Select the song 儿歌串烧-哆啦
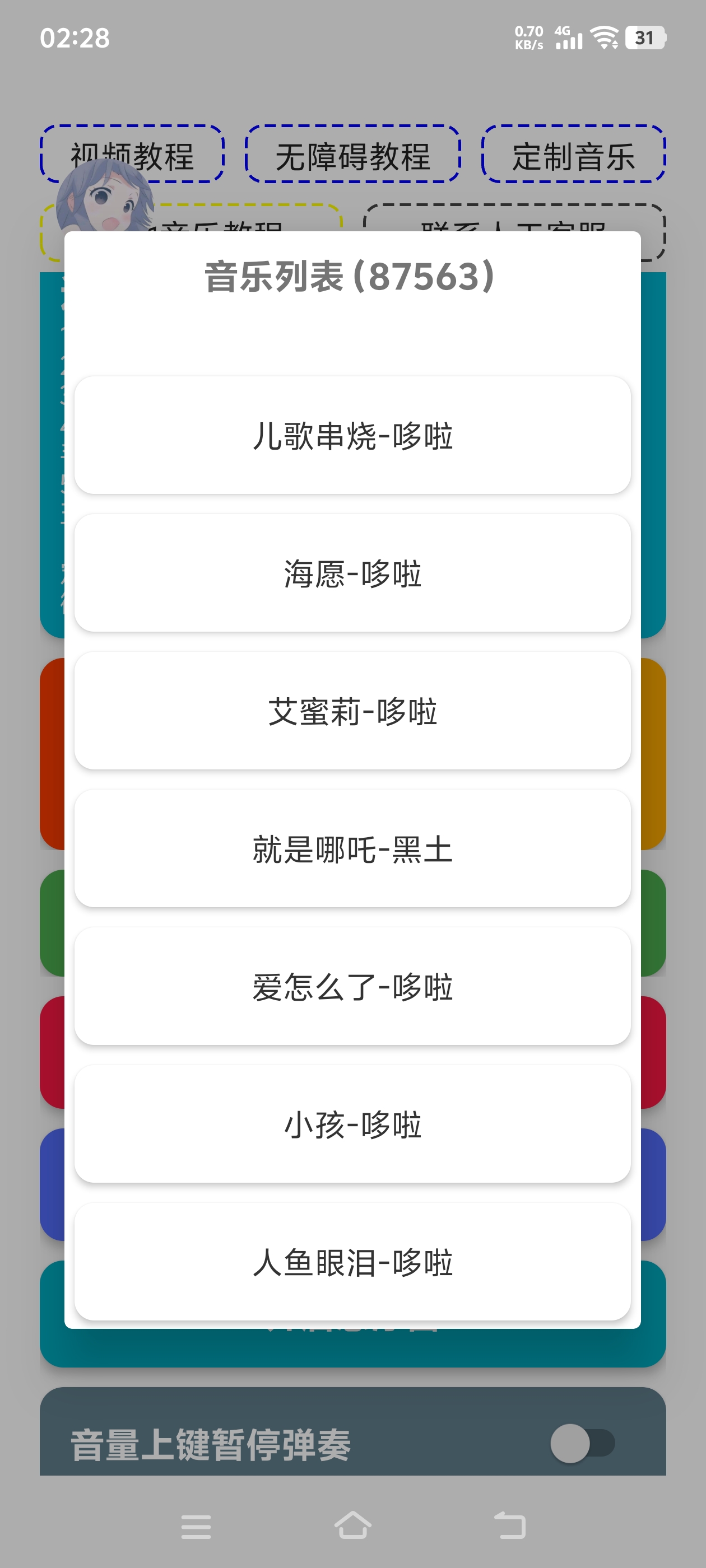This screenshot has height=1568, width=706. tap(352, 435)
